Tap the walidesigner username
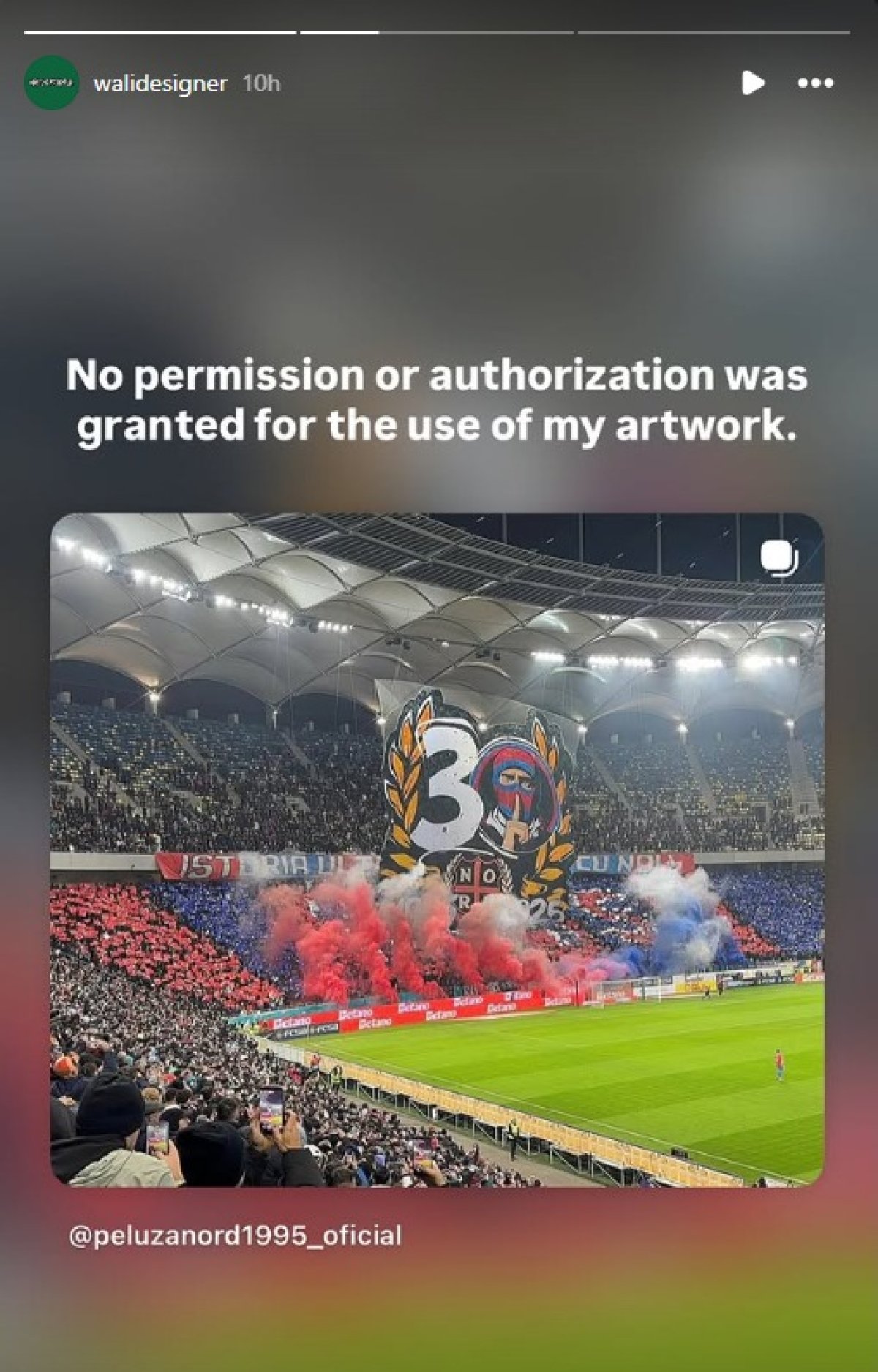This screenshot has height=1372, width=878. 160,84
